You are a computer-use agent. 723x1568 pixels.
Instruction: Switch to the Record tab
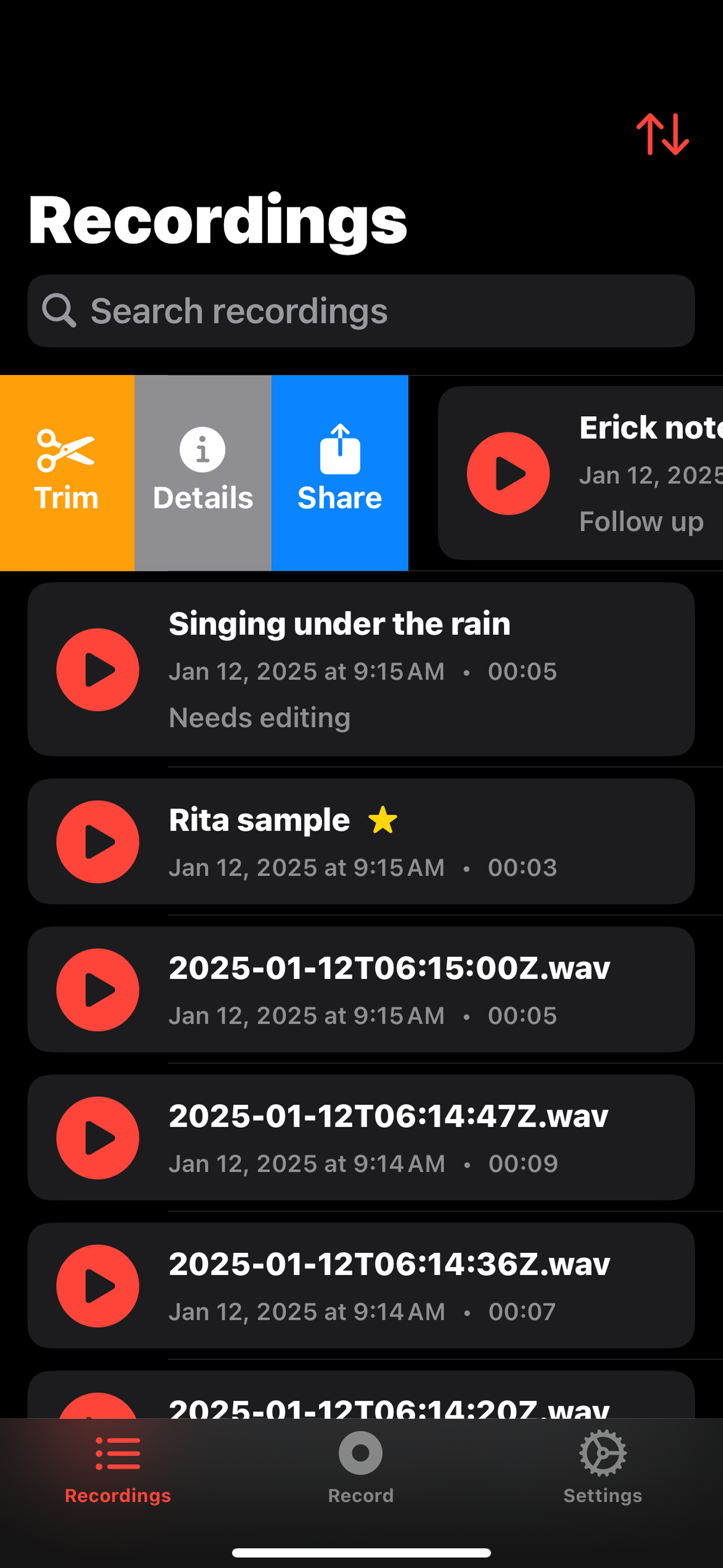[361, 1467]
